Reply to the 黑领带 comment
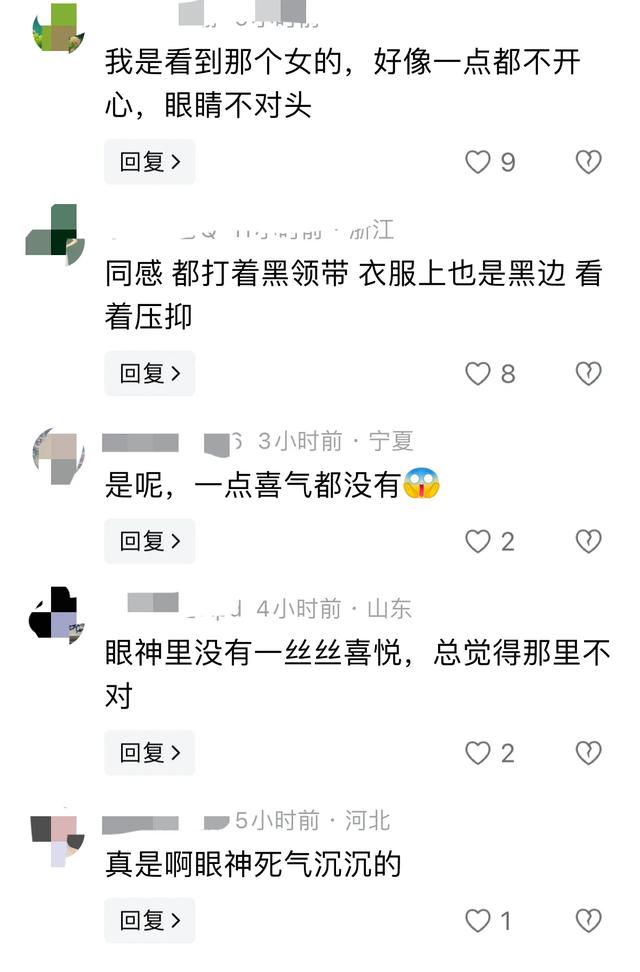Screen dimensions: 640x972 point(150,374)
